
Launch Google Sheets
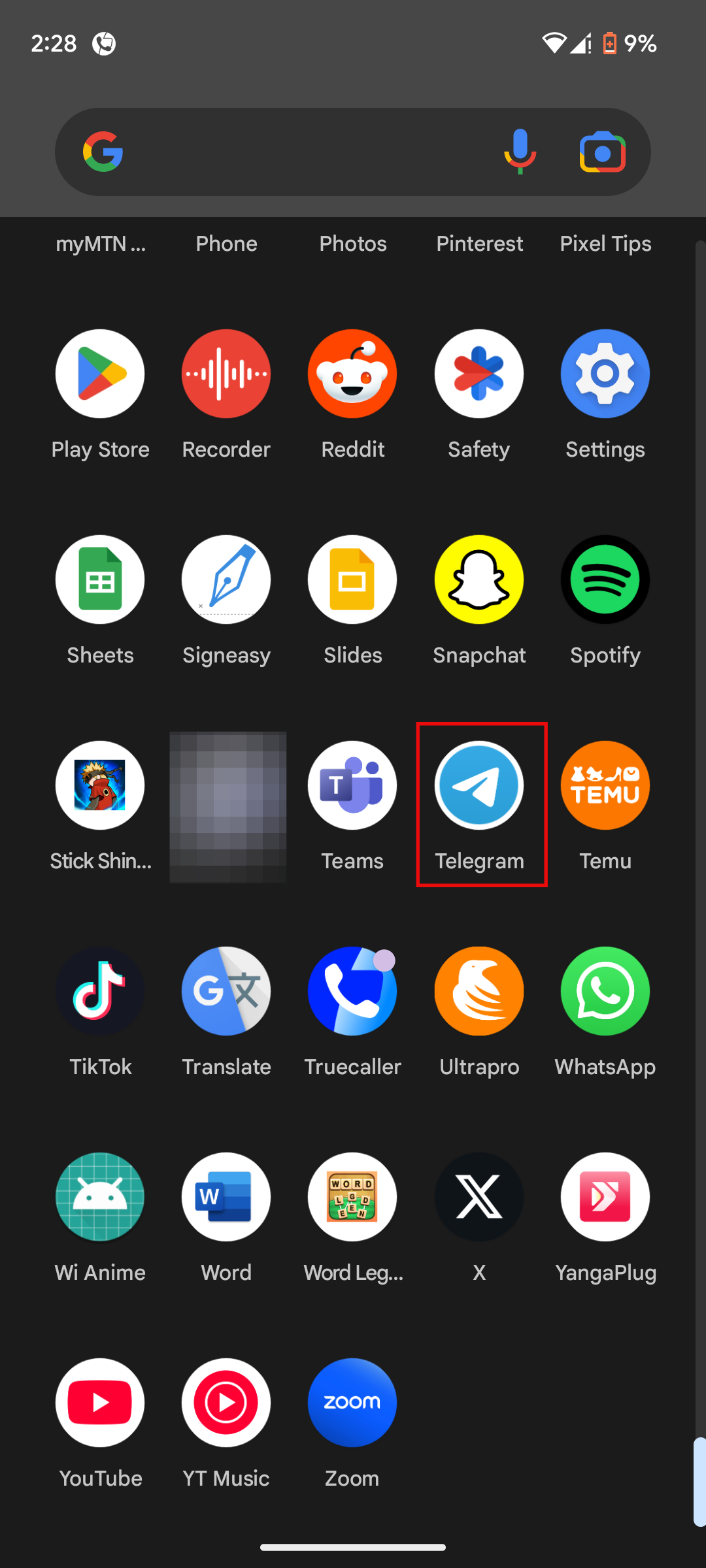point(100,580)
